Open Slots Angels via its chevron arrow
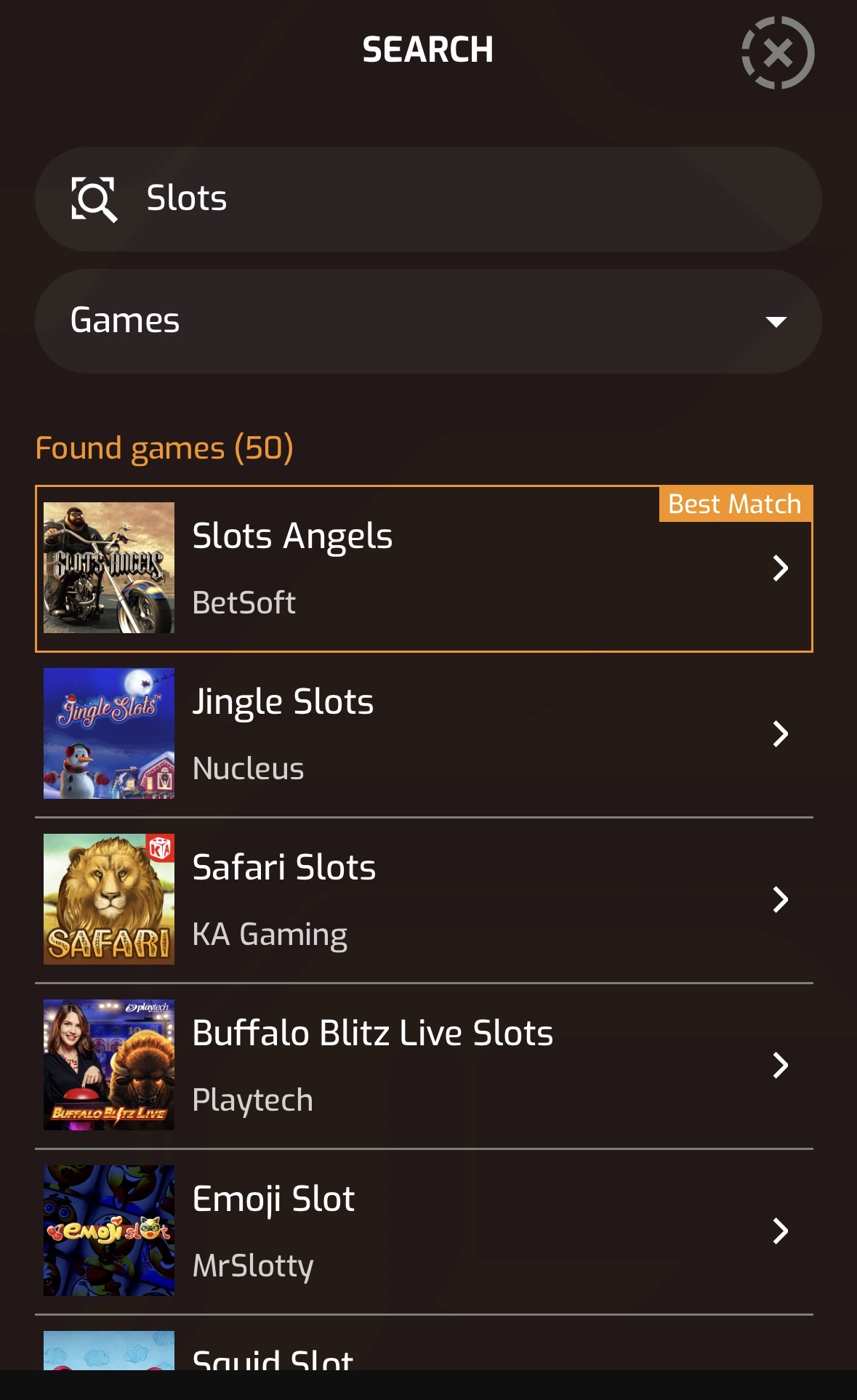The width and height of the screenshot is (857, 1400). coord(780,569)
